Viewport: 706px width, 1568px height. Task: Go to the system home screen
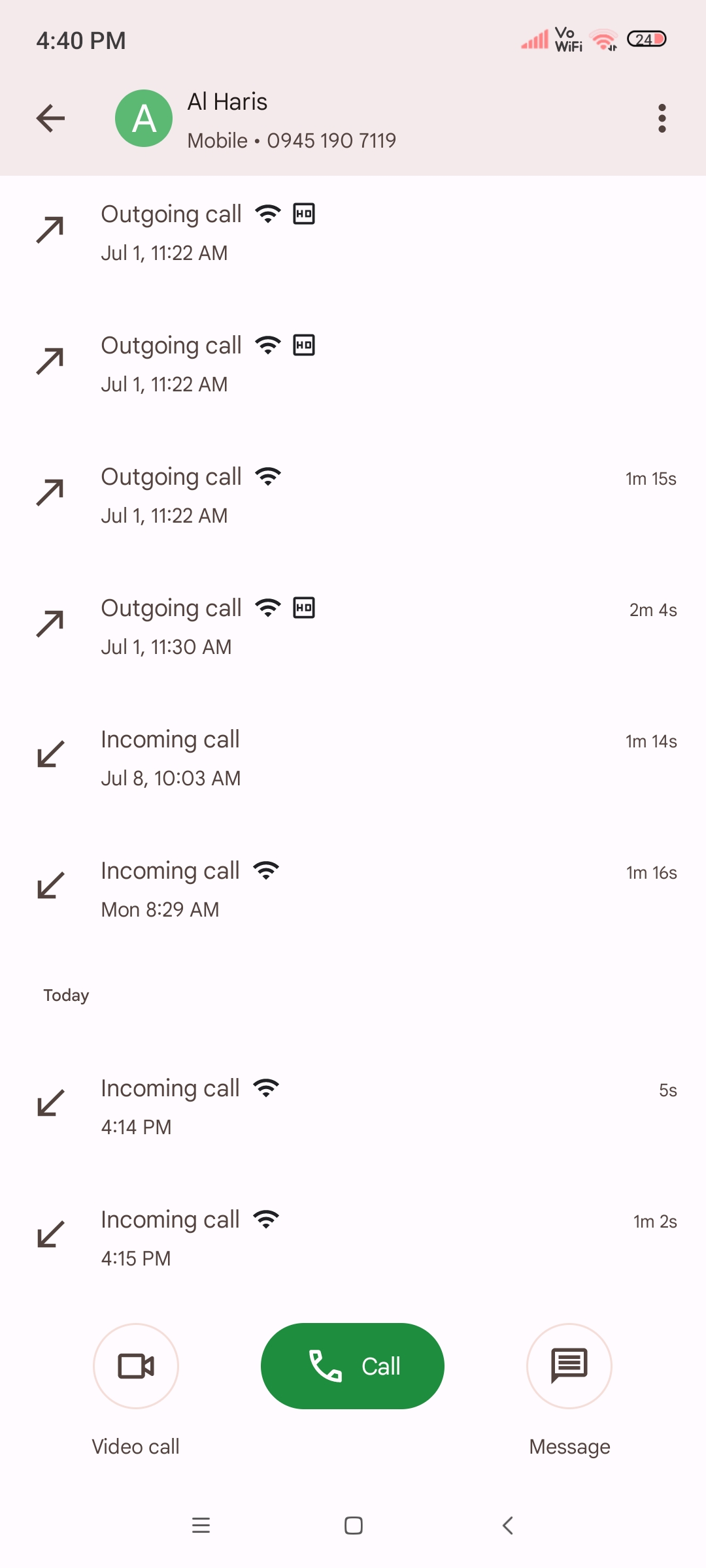click(354, 1526)
